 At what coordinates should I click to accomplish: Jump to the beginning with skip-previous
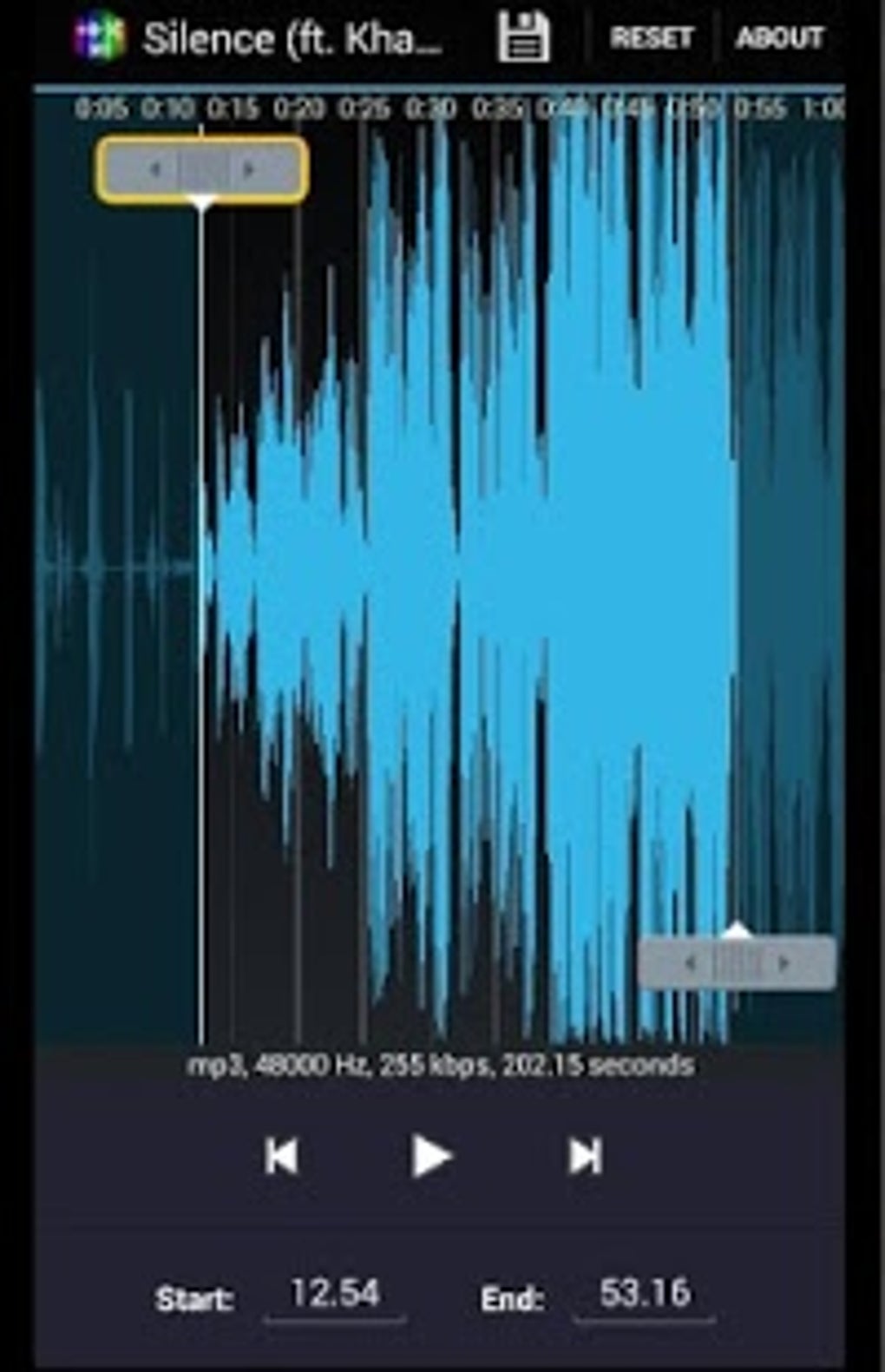[x=281, y=1156]
